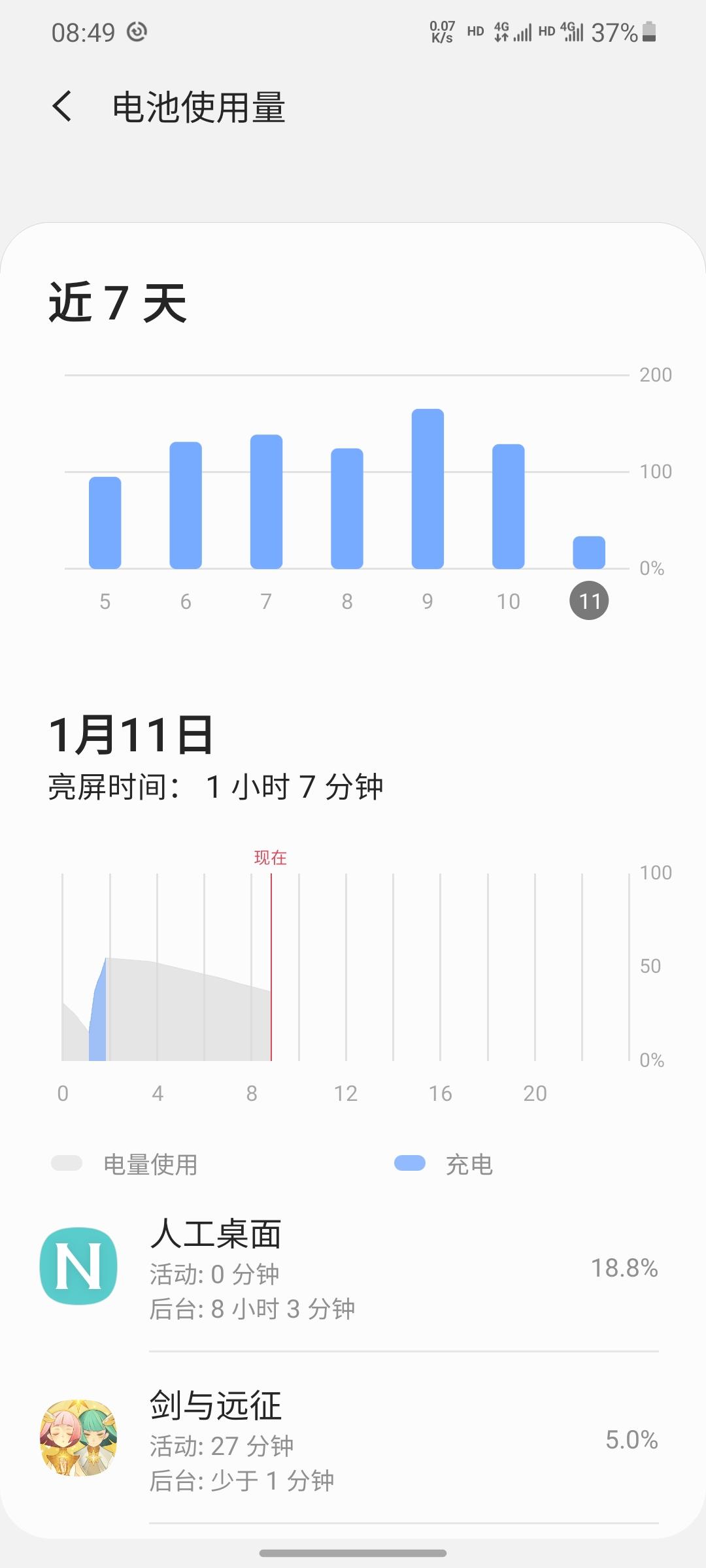
Task: Select day 11 in the weekly chart
Action: pos(588,600)
